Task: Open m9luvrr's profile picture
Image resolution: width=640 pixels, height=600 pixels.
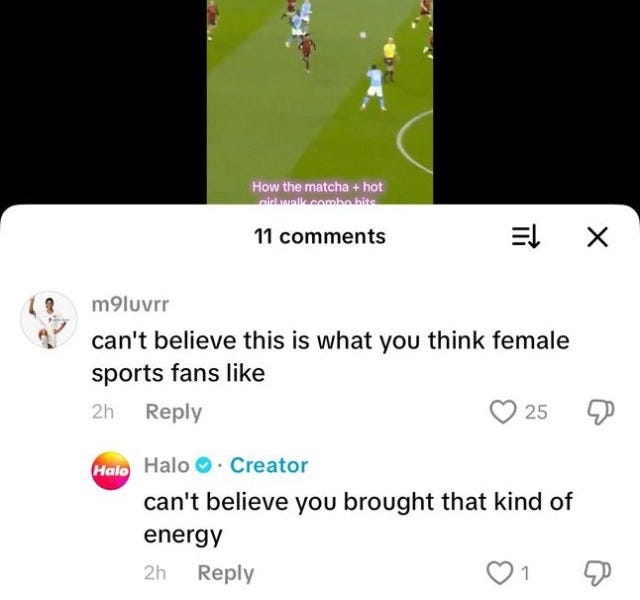Action: (49, 320)
